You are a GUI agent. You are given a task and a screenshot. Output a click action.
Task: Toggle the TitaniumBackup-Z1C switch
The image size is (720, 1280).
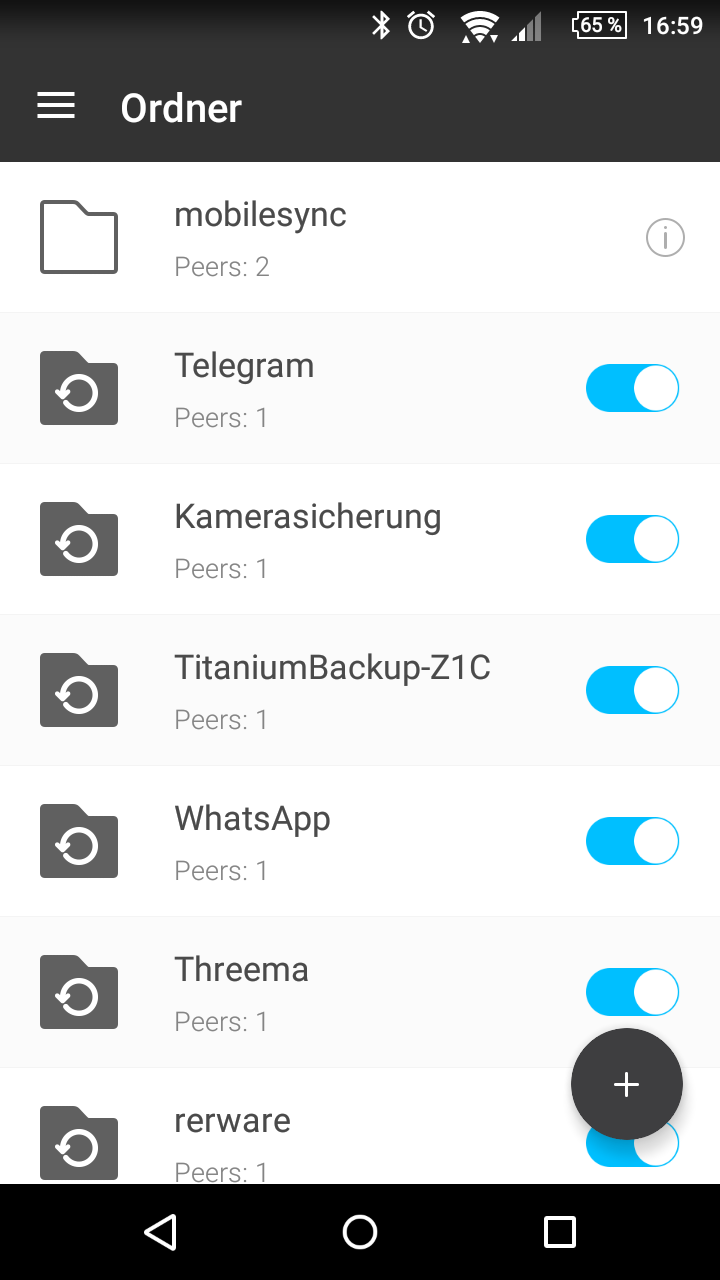tap(632, 690)
